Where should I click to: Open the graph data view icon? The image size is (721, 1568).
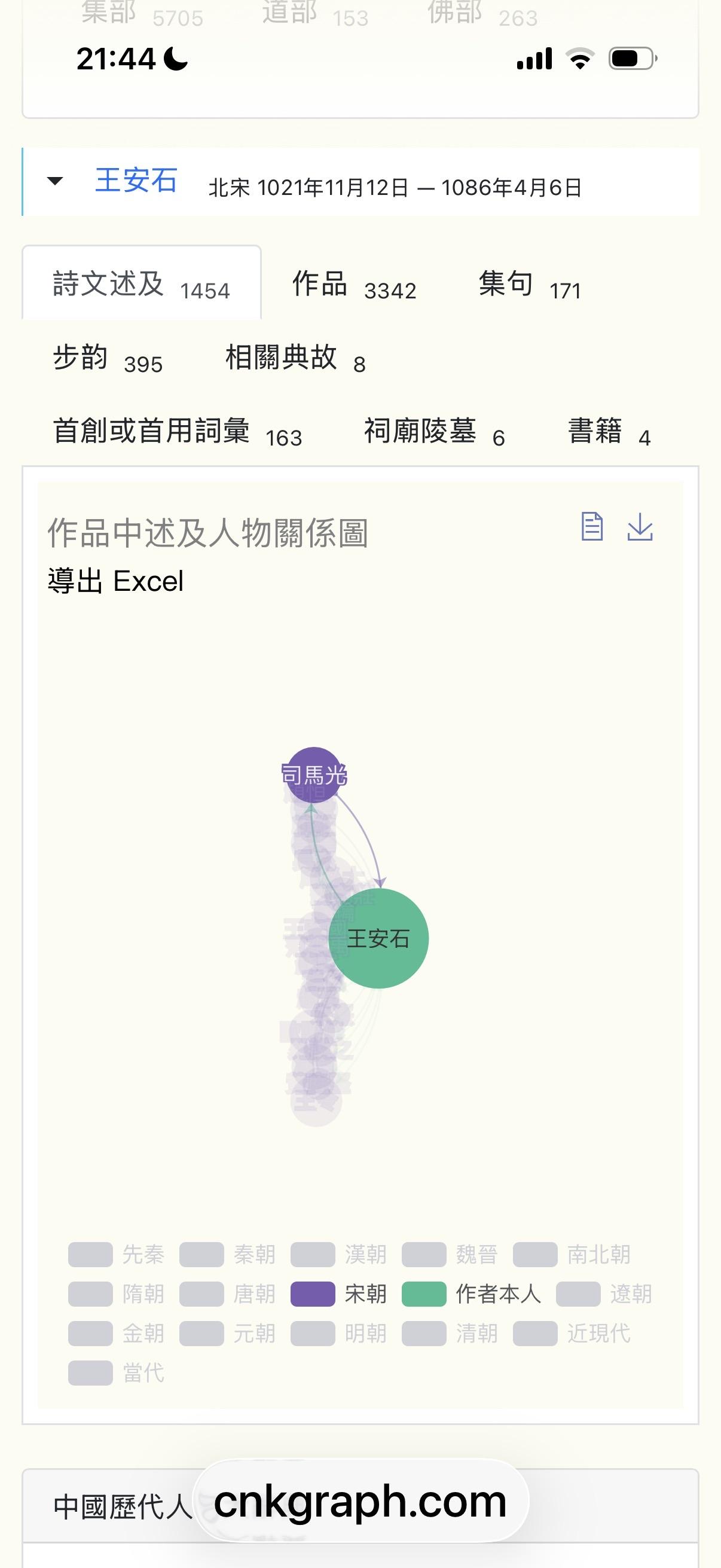click(x=592, y=526)
